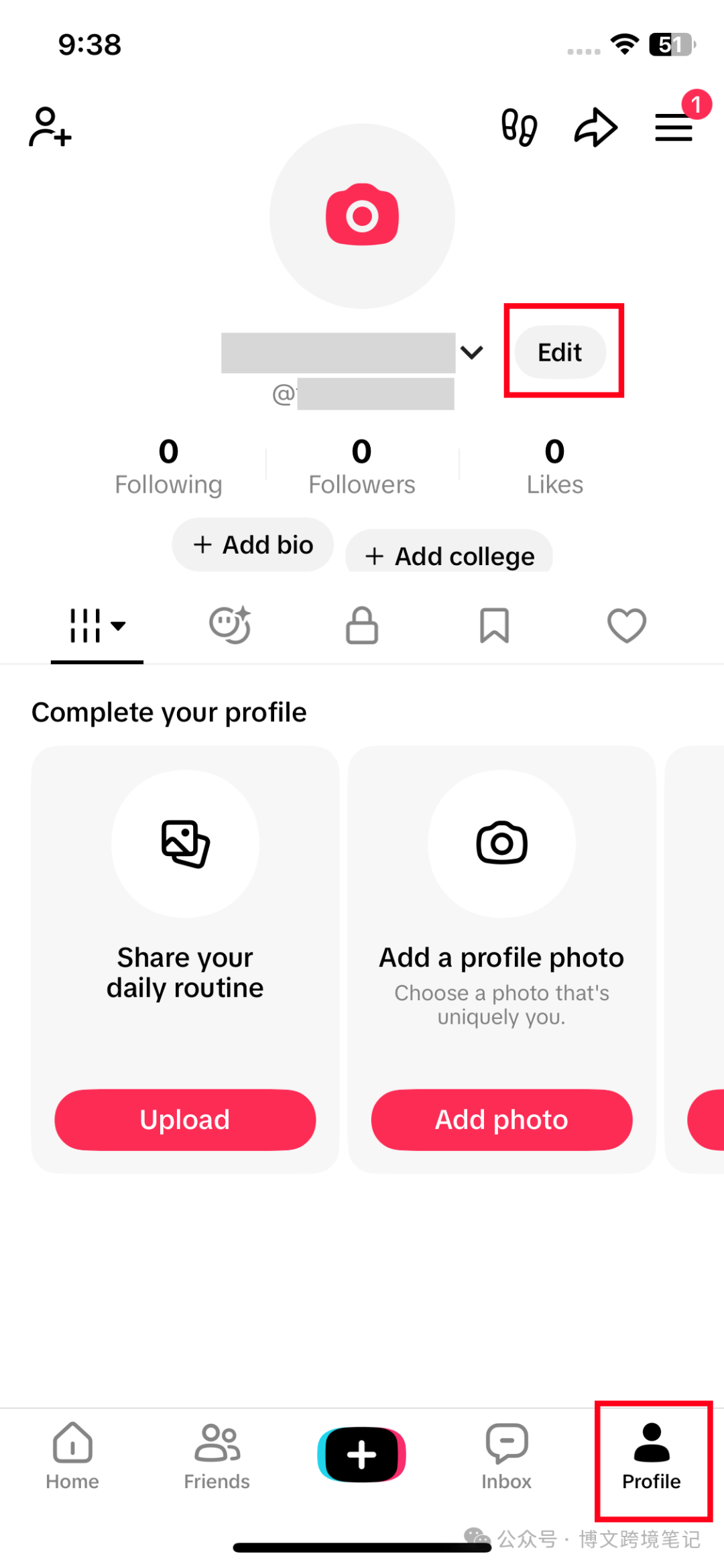View the Following list
Viewport: 724px width, 1568px height.
(168, 467)
